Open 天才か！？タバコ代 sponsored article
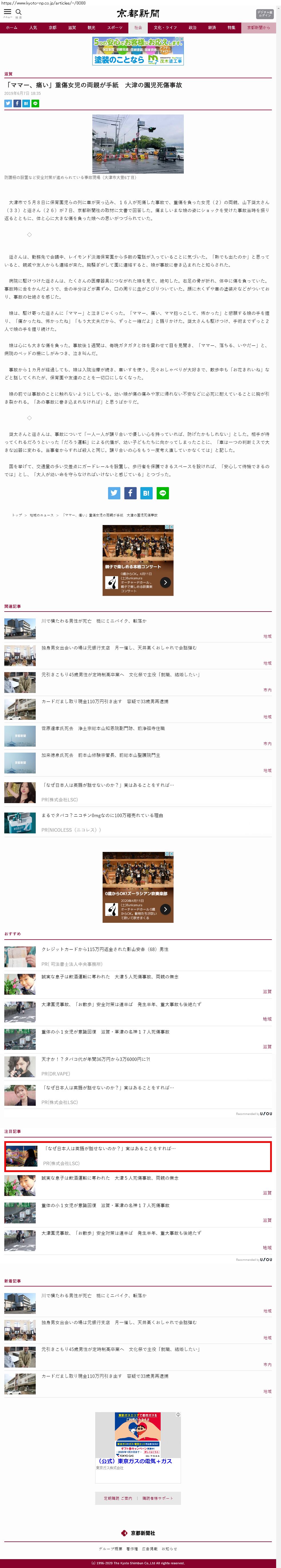Image resolution: width=281 pixels, height=1568 pixels. click(x=96, y=1059)
